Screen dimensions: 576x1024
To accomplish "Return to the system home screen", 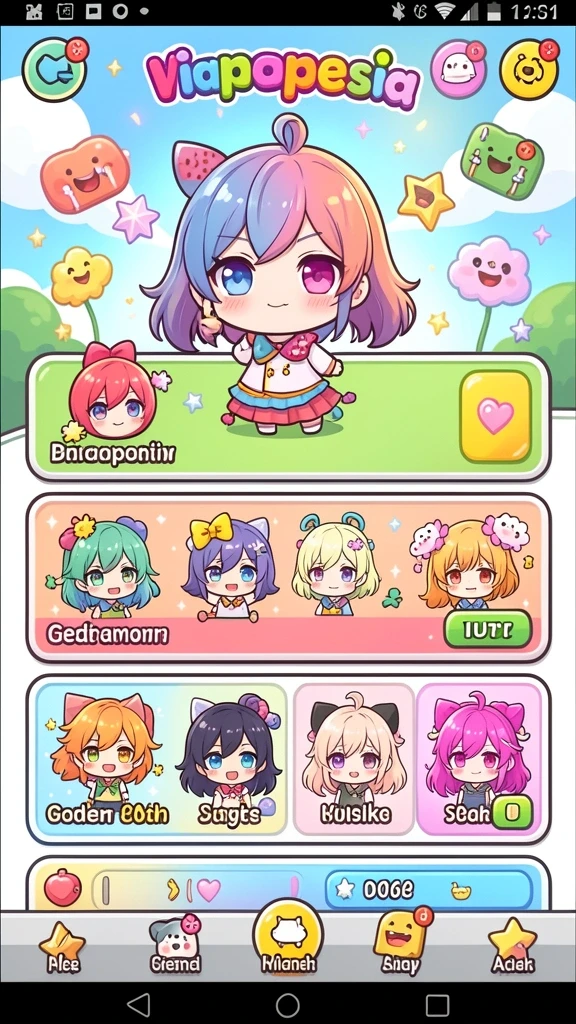I will [288, 1004].
